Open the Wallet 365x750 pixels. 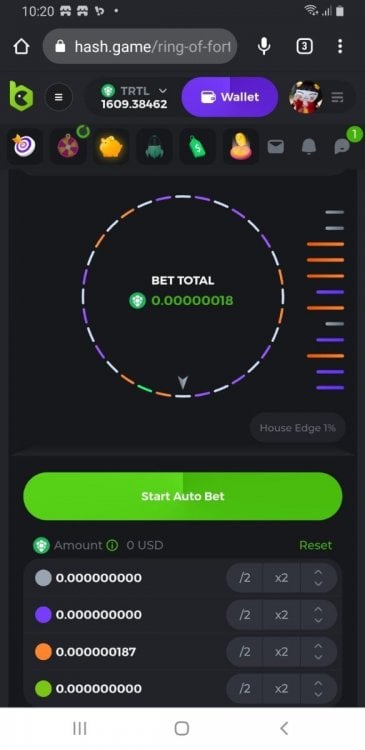(x=230, y=97)
